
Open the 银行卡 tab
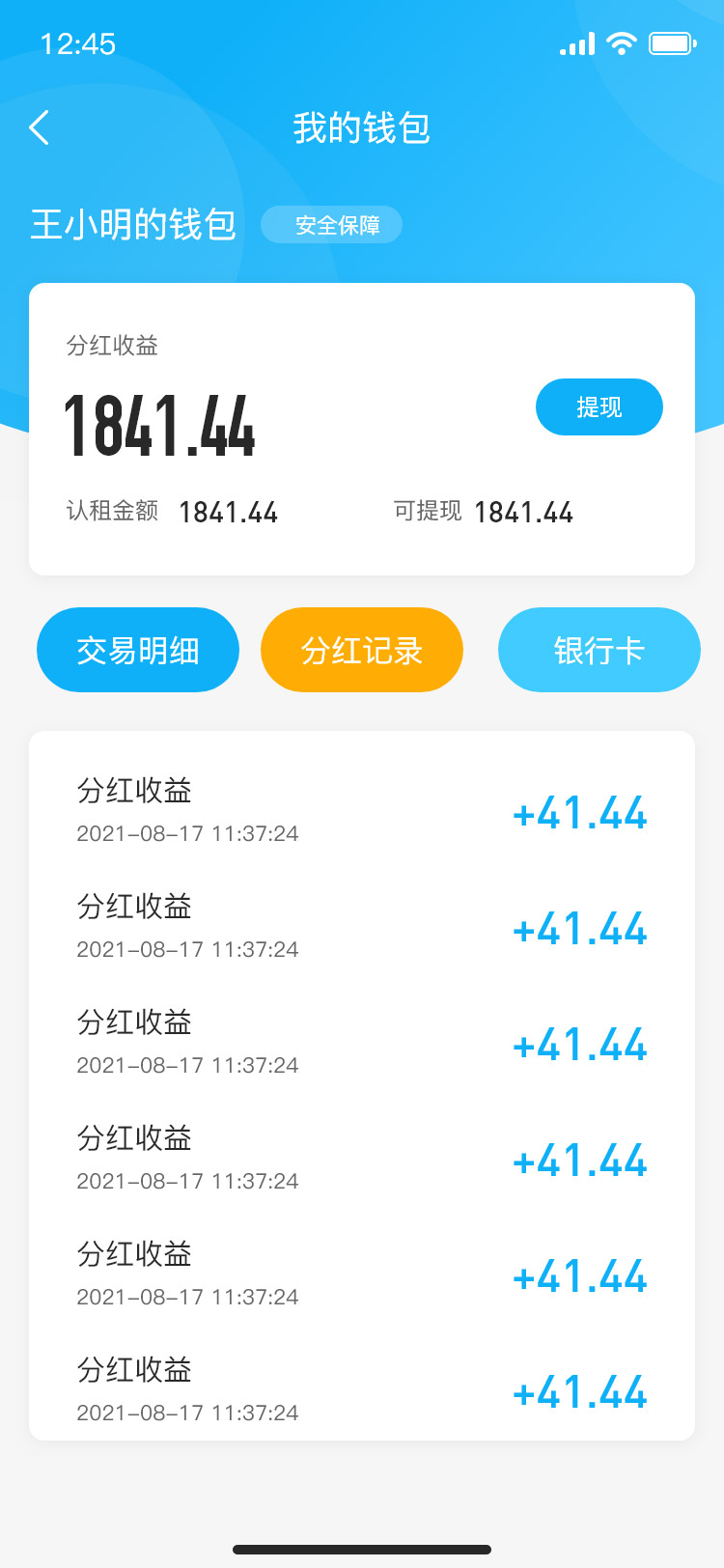click(599, 650)
